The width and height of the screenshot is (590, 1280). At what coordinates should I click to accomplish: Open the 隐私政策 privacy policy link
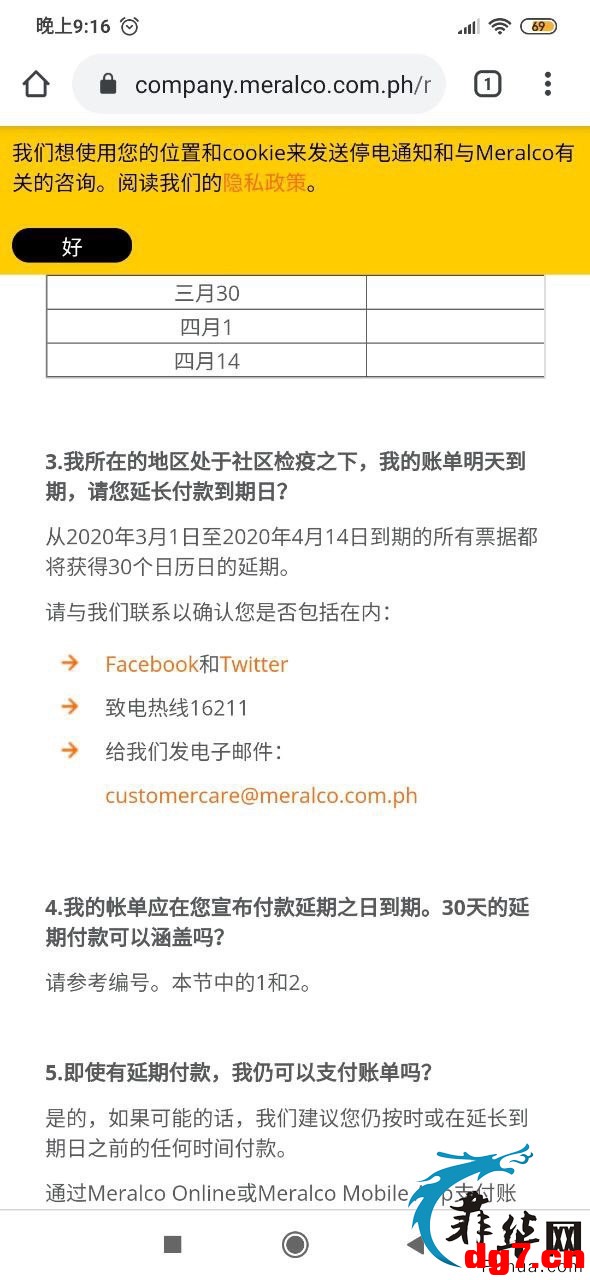pyautogui.click(x=264, y=183)
